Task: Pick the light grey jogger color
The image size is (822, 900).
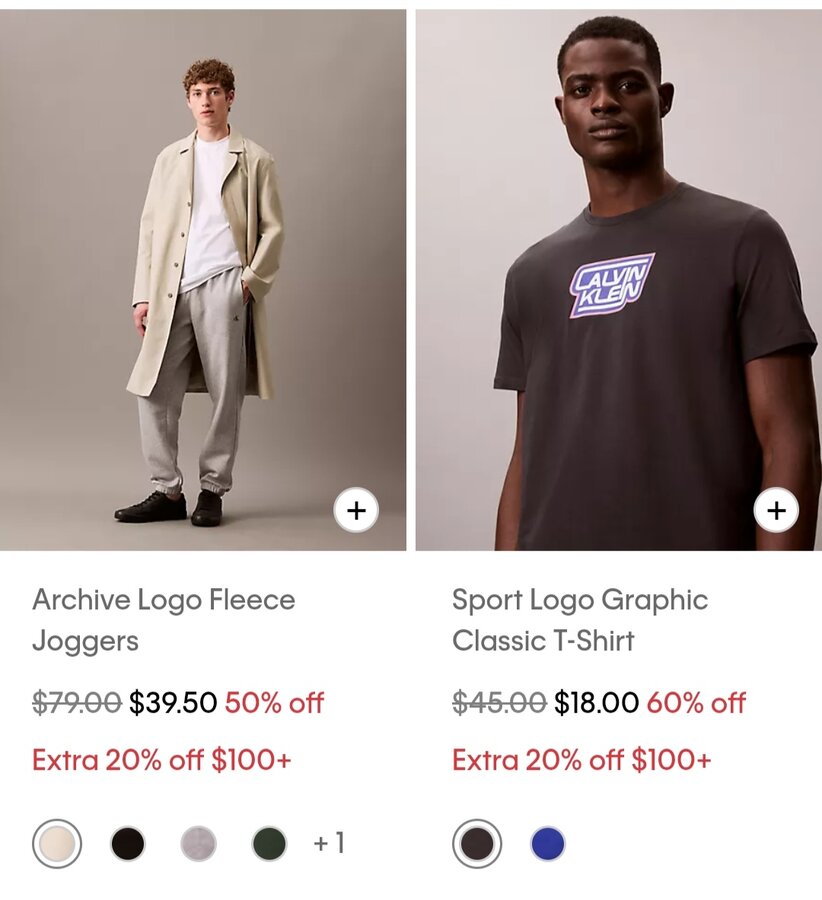Action: (x=198, y=844)
